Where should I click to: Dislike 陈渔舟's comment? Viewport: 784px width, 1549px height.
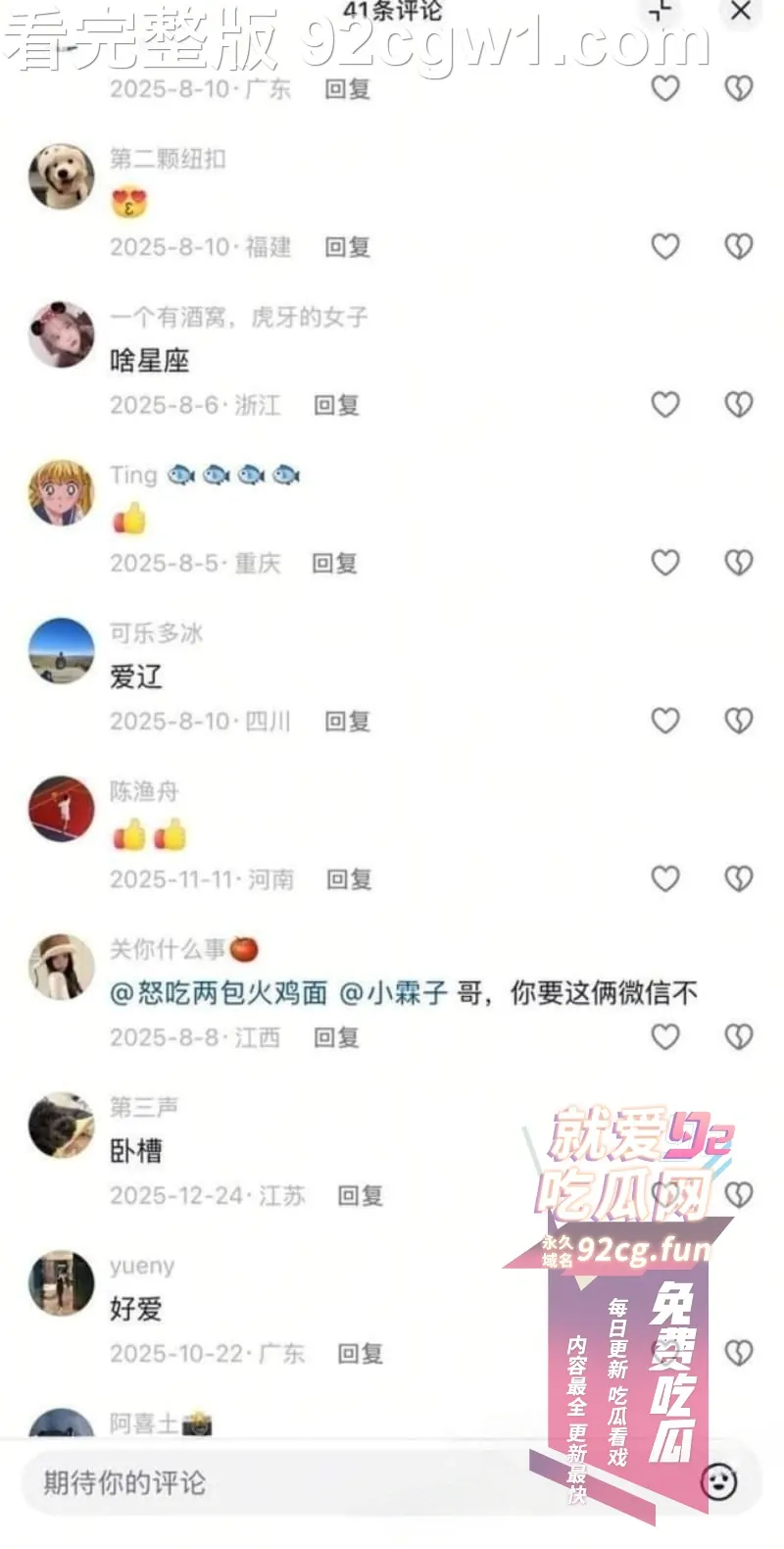click(738, 878)
